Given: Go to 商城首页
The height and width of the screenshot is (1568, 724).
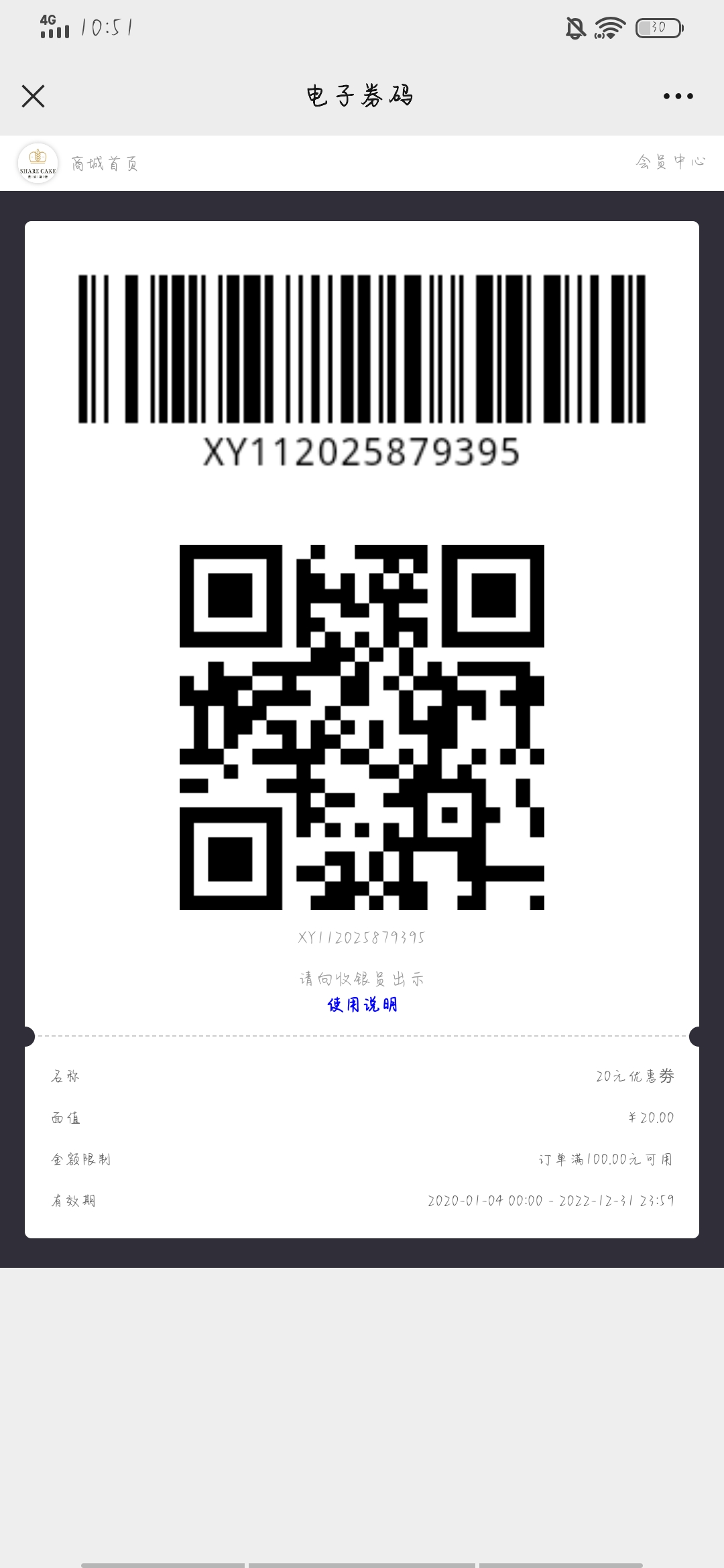Looking at the screenshot, I should [x=105, y=164].
